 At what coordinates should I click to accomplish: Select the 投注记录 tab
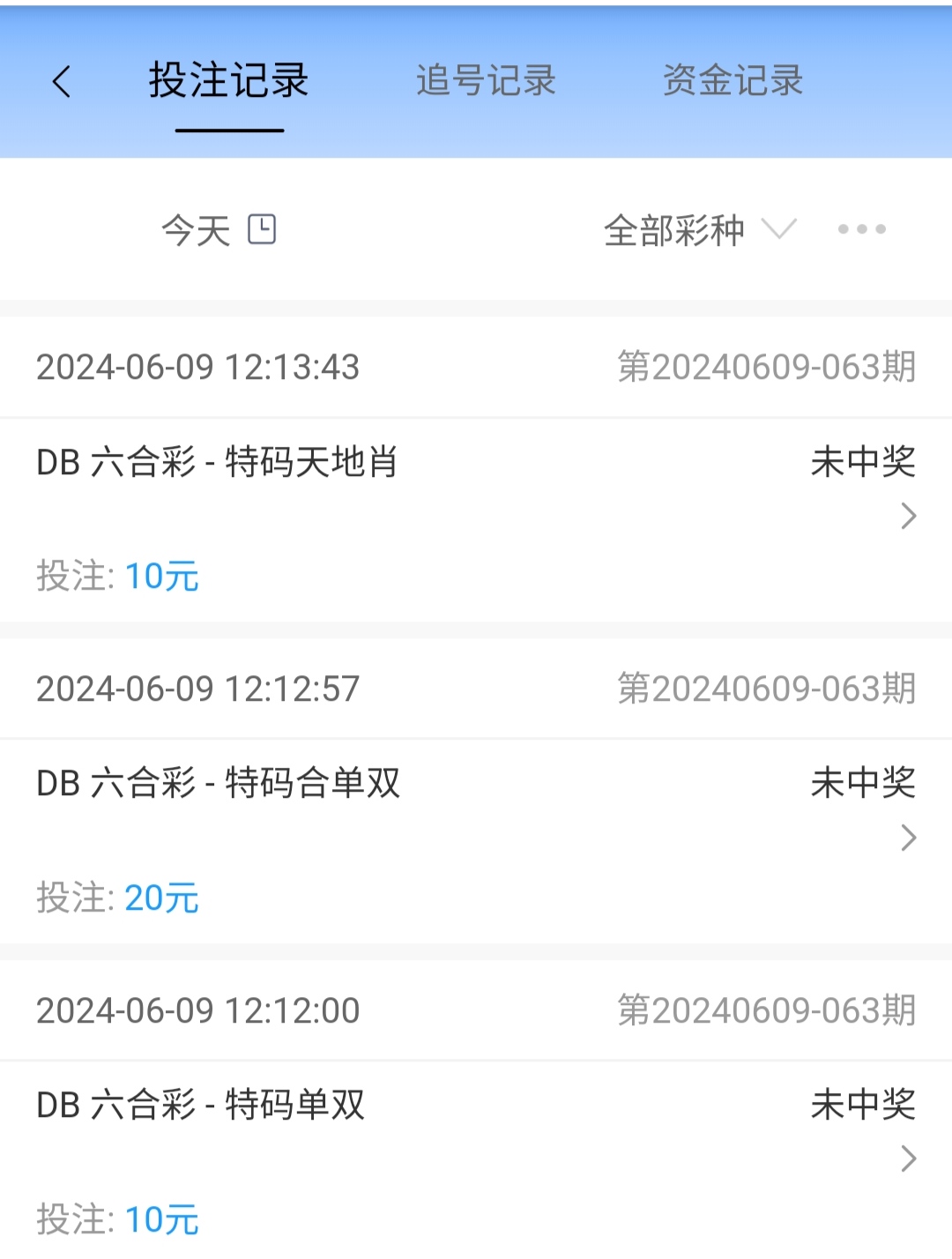(228, 81)
